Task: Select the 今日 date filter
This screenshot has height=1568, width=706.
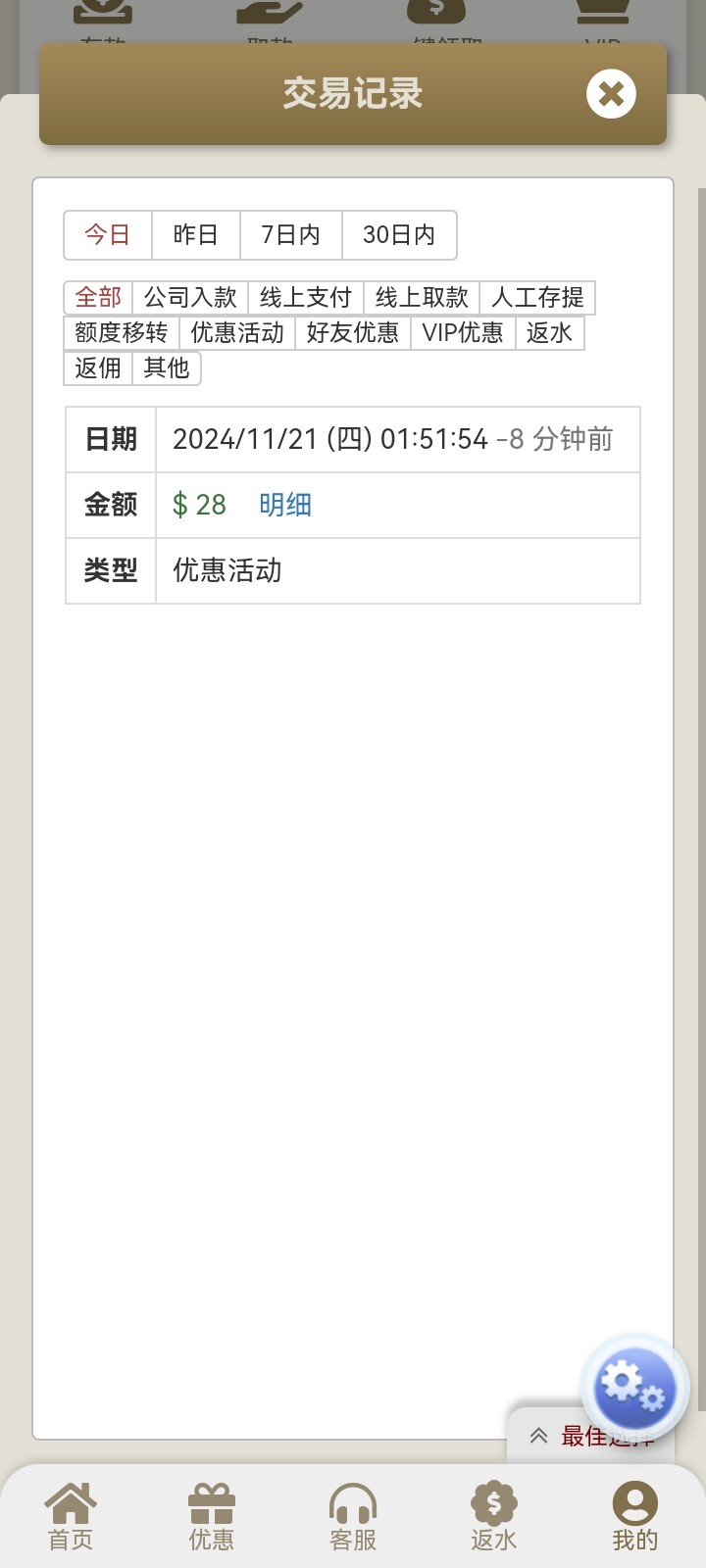Action: (108, 235)
